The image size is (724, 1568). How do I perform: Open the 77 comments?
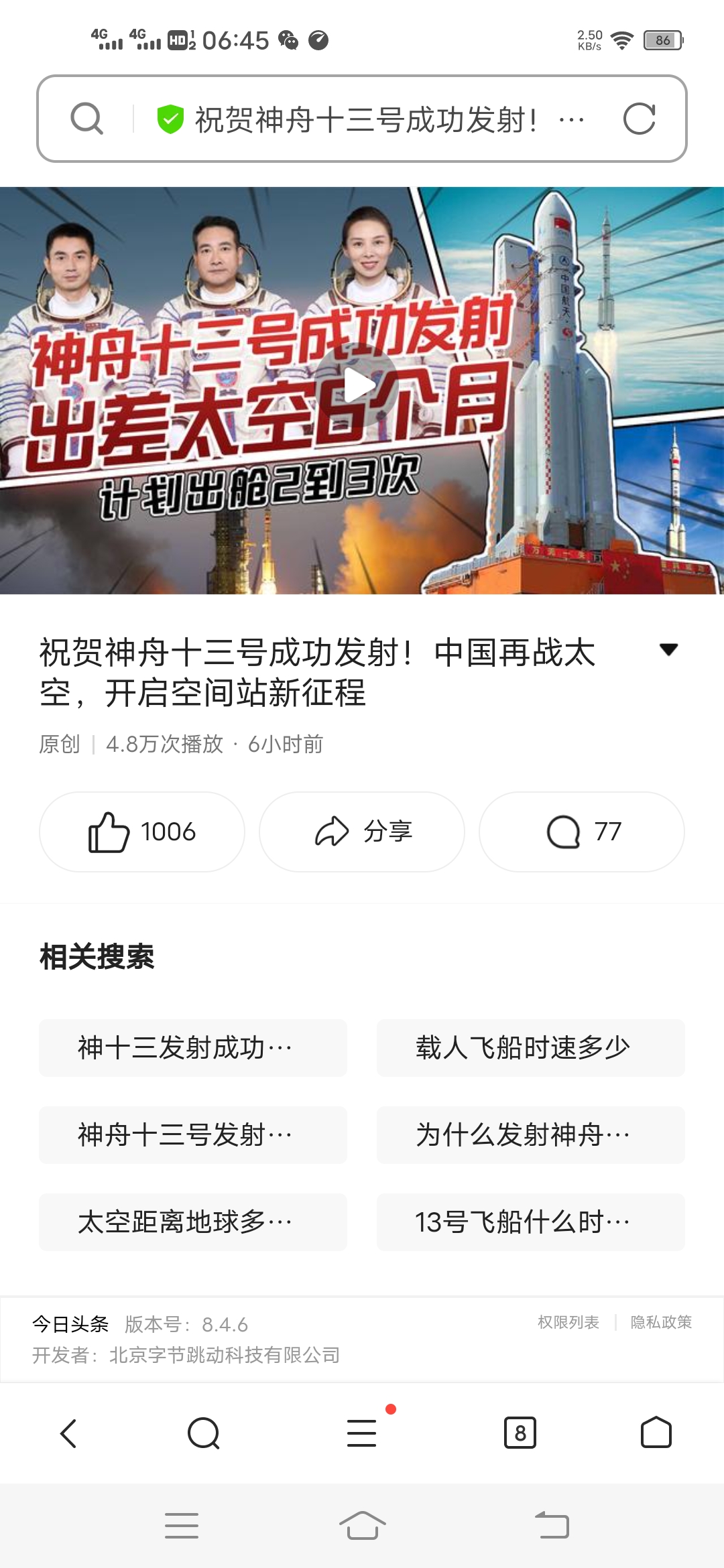point(582,832)
